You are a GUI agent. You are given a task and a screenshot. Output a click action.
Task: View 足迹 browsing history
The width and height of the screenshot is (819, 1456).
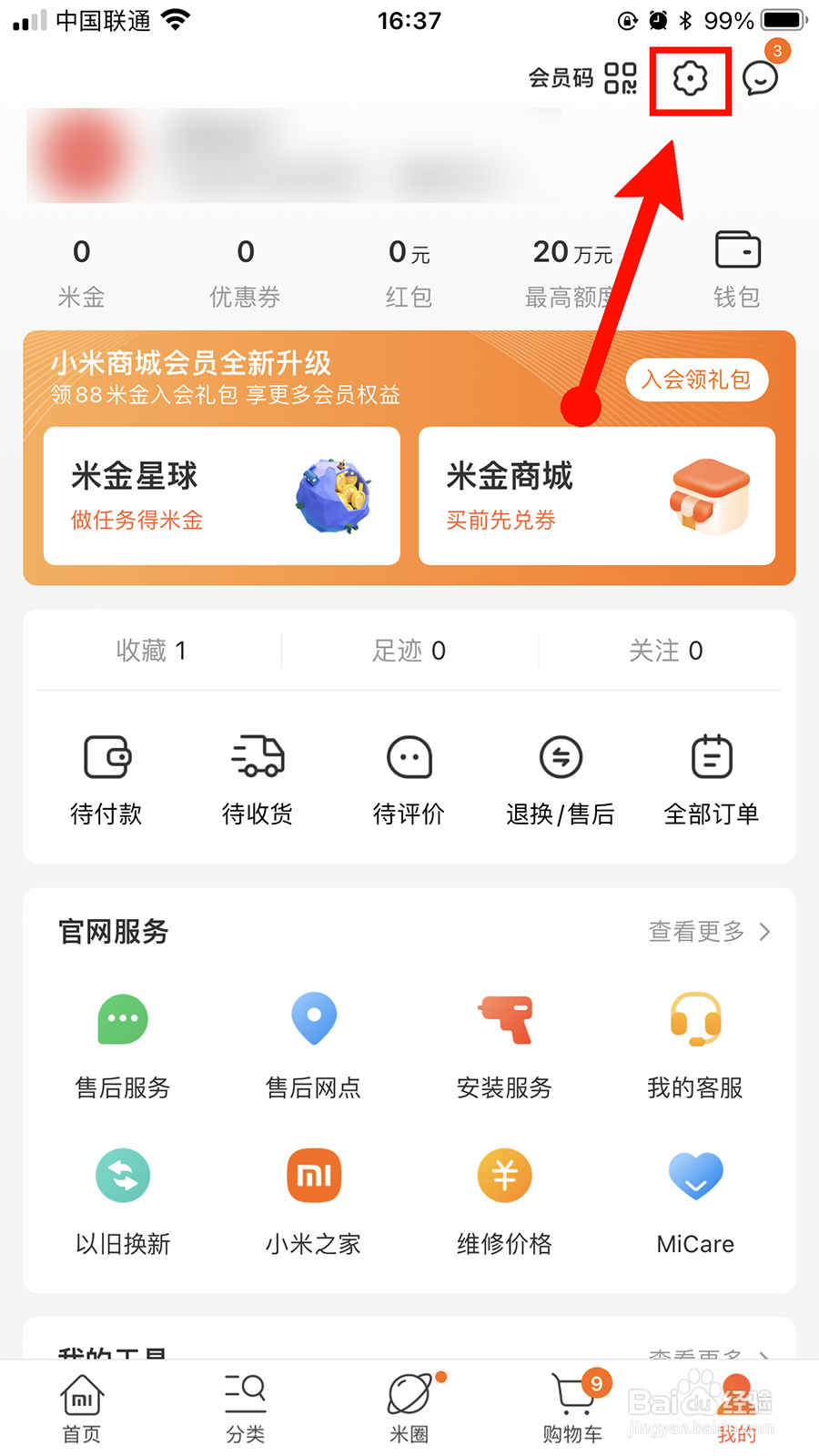(409, 651)
